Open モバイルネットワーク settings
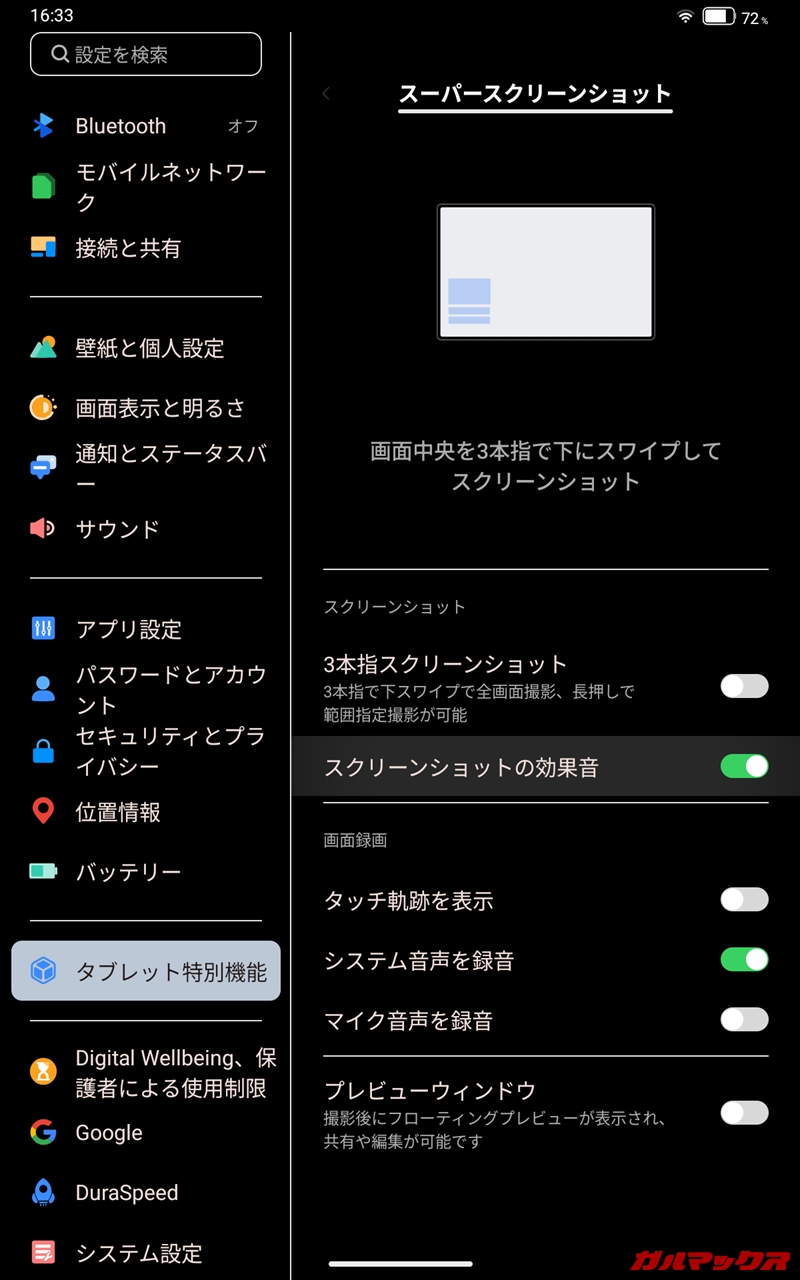This screenshot has height=1280, width=800. point(146,187)
